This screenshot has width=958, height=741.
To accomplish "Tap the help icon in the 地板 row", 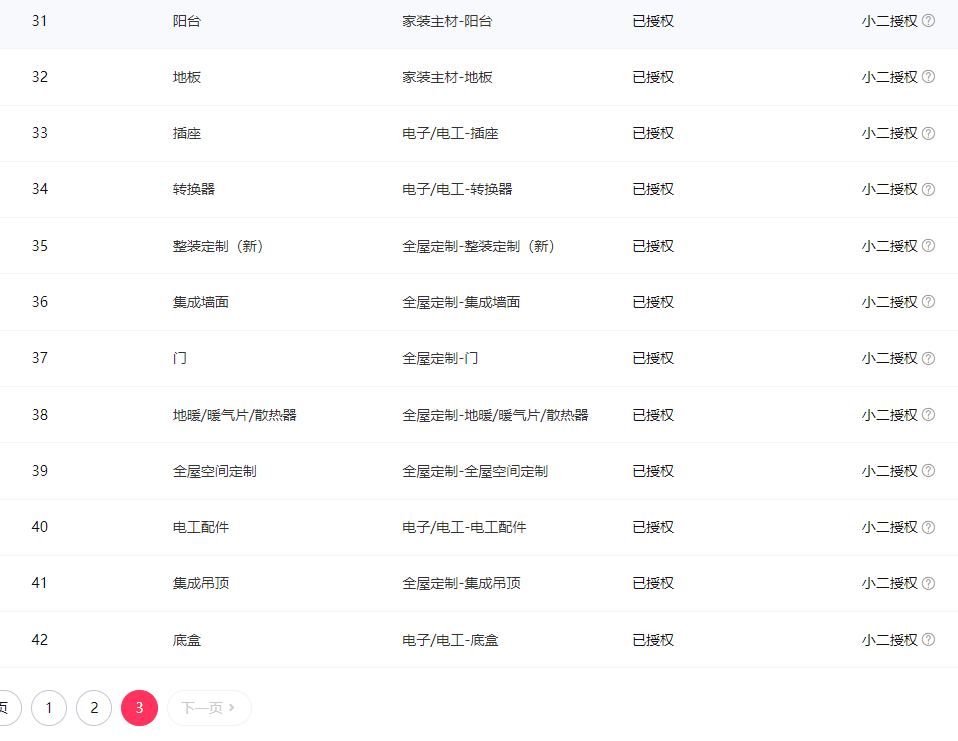I will coord(928,77).
